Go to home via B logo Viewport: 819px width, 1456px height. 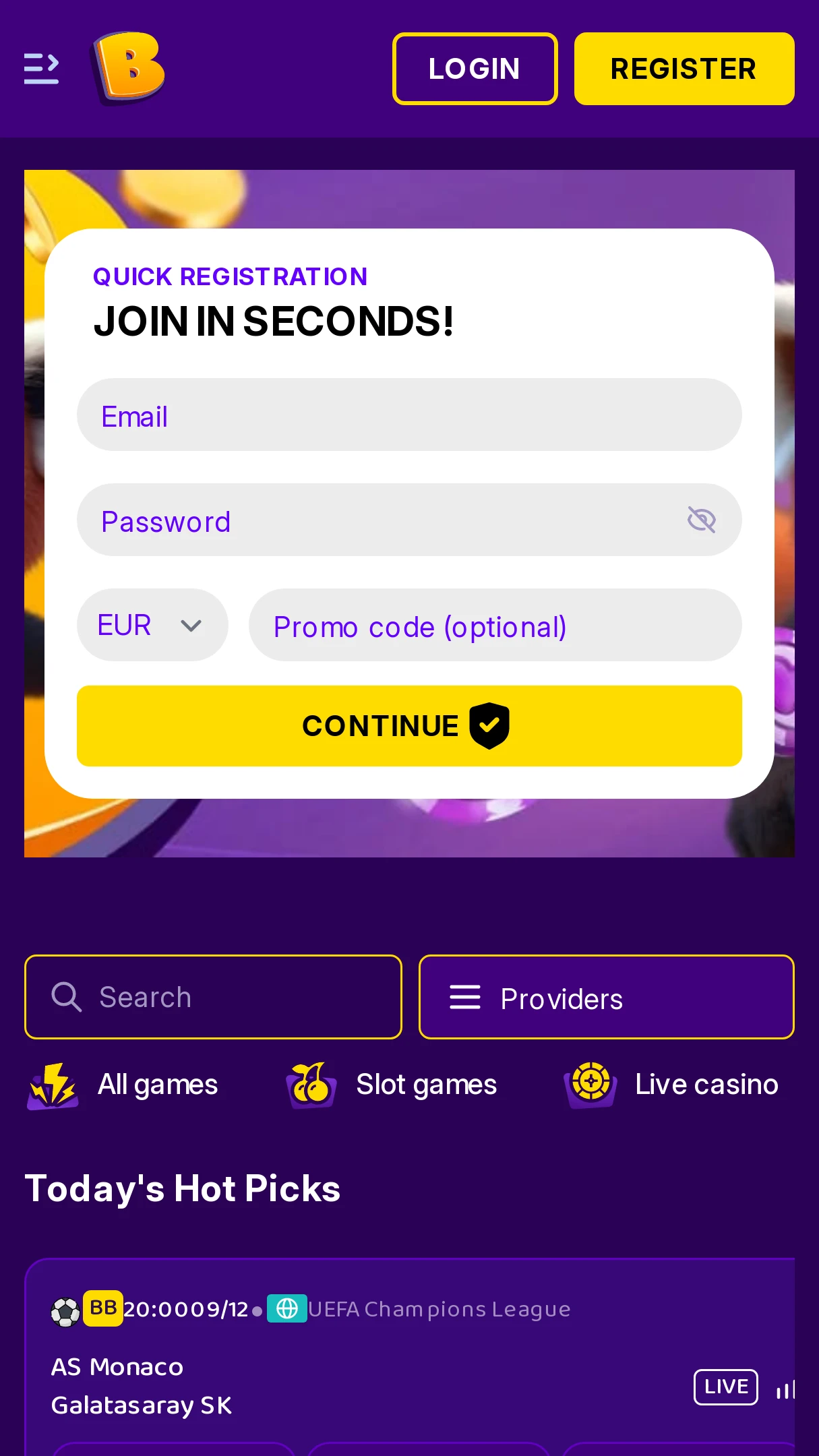pos(128,69)
